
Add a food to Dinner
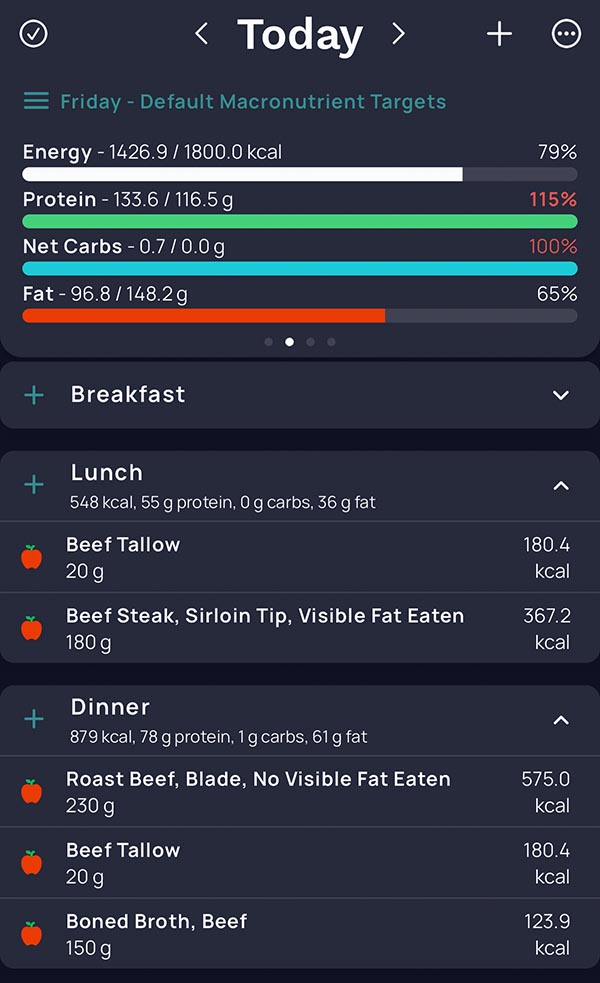point(34,719)
